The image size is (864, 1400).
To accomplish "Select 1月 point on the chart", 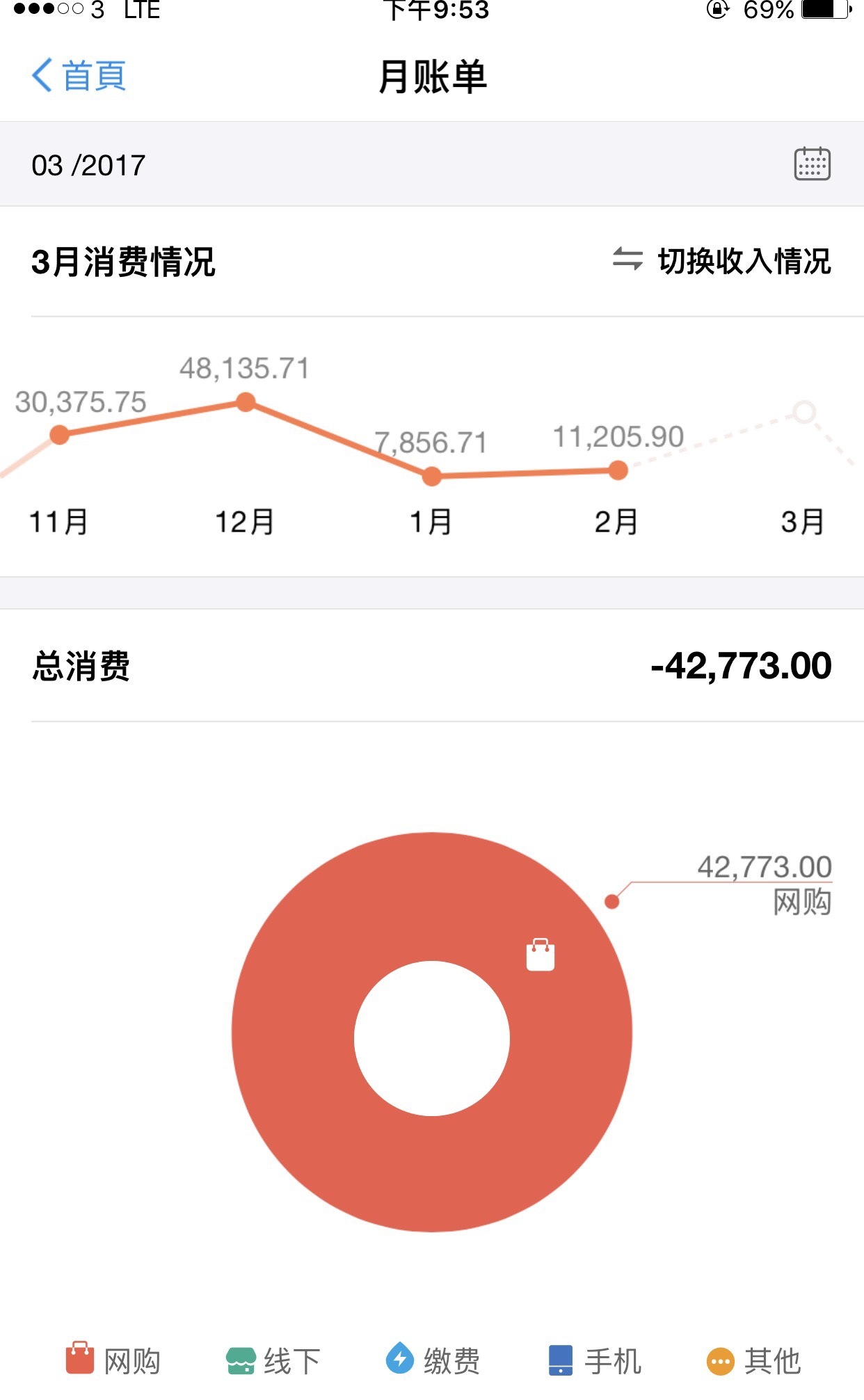I will click(432, 476).
